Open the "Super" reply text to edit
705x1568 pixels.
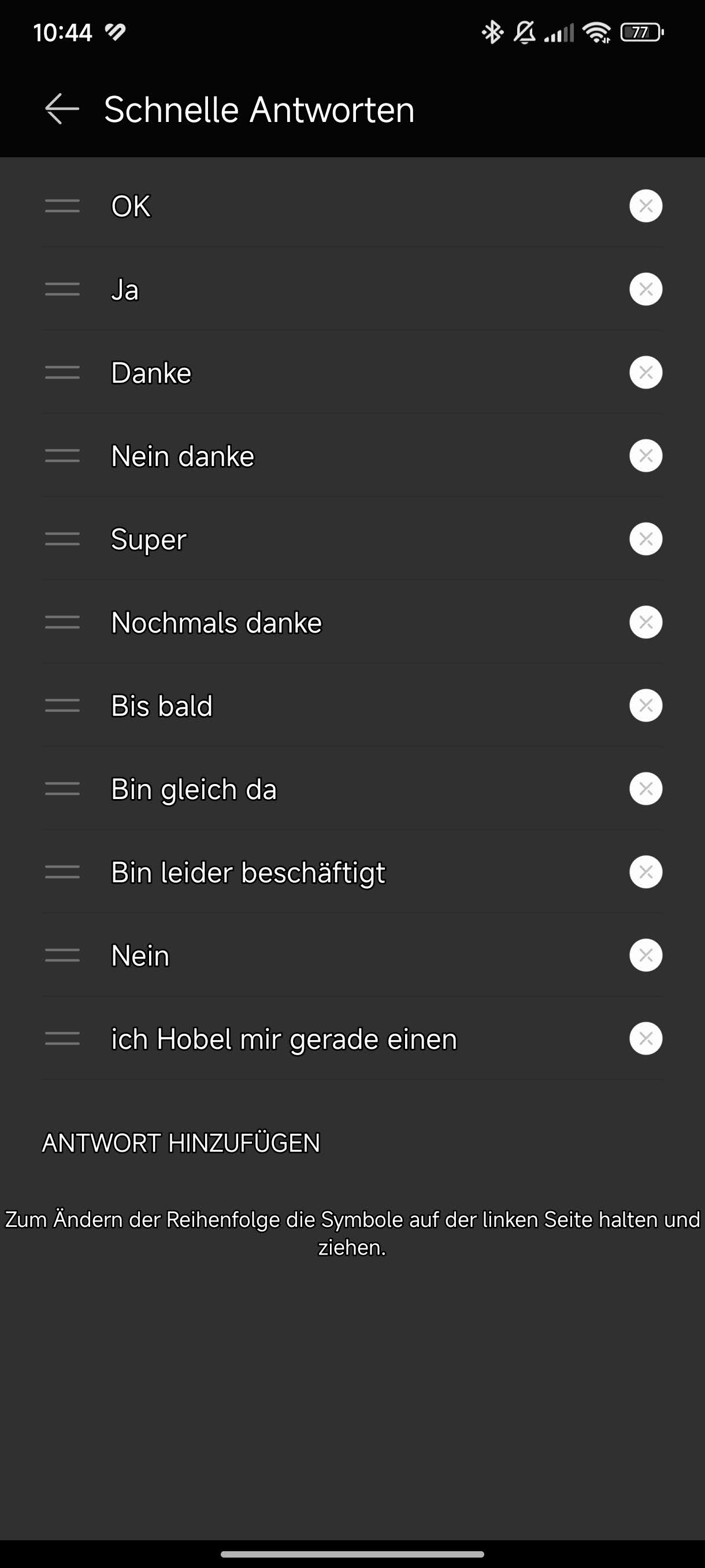(x=149, y=539)
